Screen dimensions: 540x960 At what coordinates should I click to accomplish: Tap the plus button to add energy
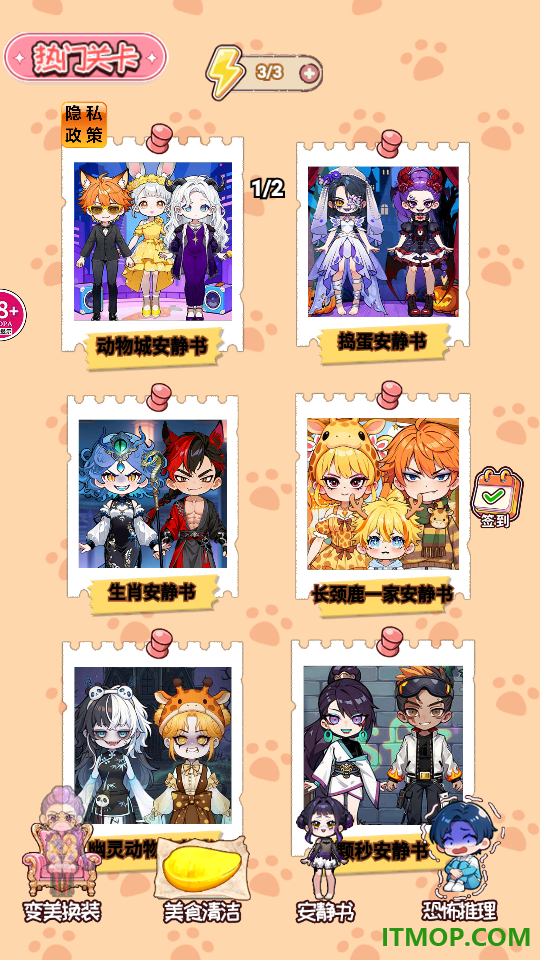tap(310, 73)
